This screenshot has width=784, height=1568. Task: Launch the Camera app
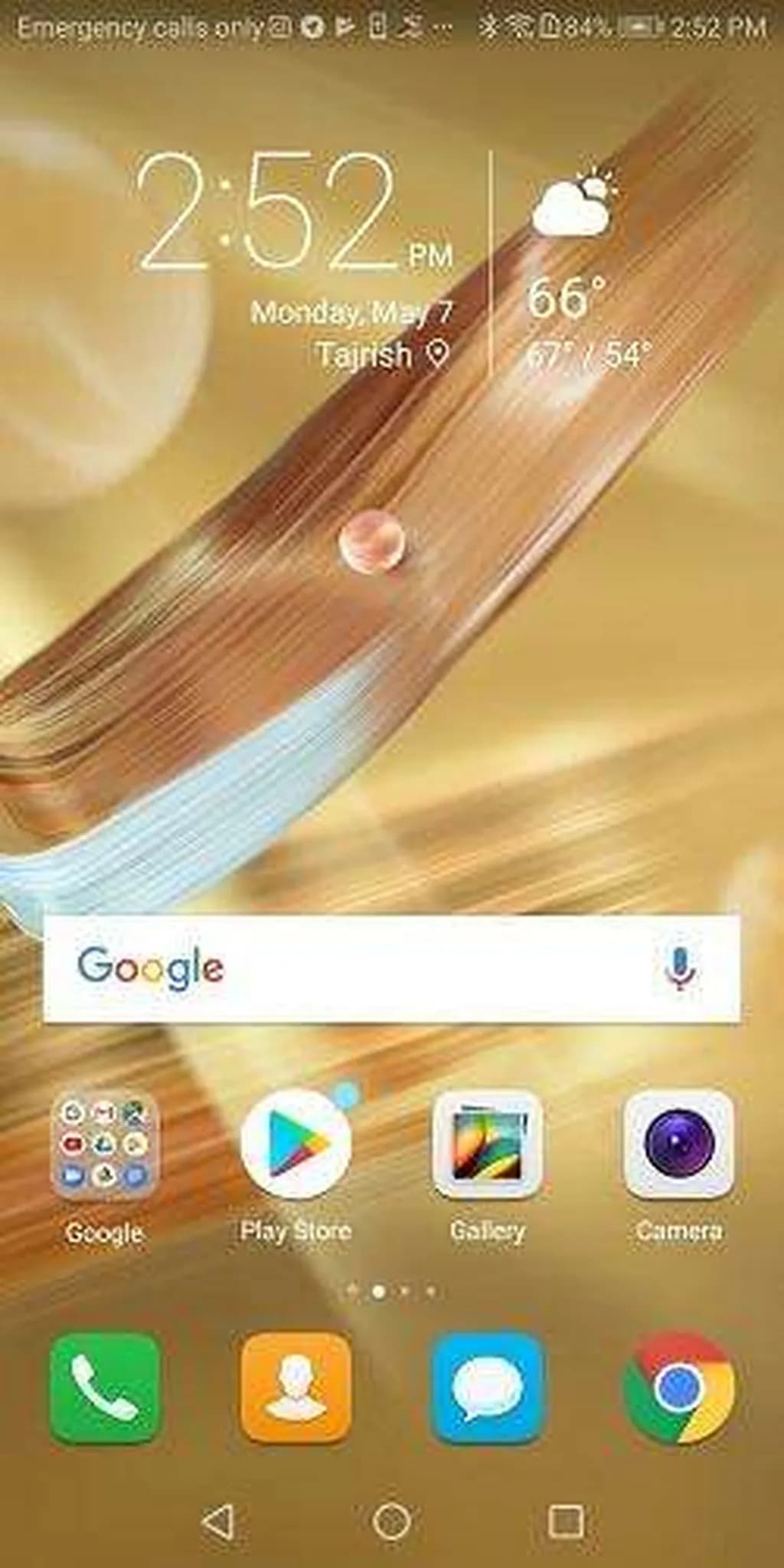point(678,1145)
